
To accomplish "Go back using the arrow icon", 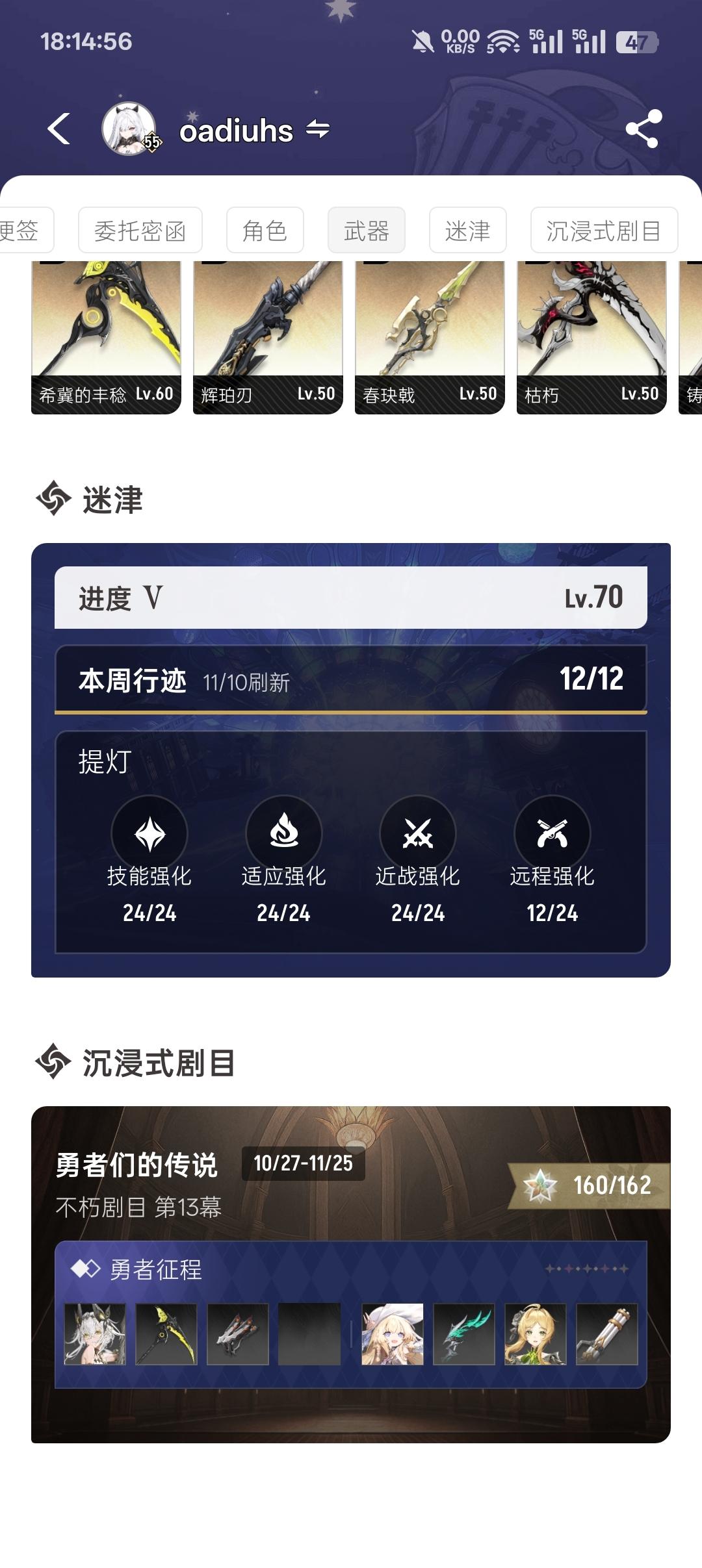I will point(59,129).
